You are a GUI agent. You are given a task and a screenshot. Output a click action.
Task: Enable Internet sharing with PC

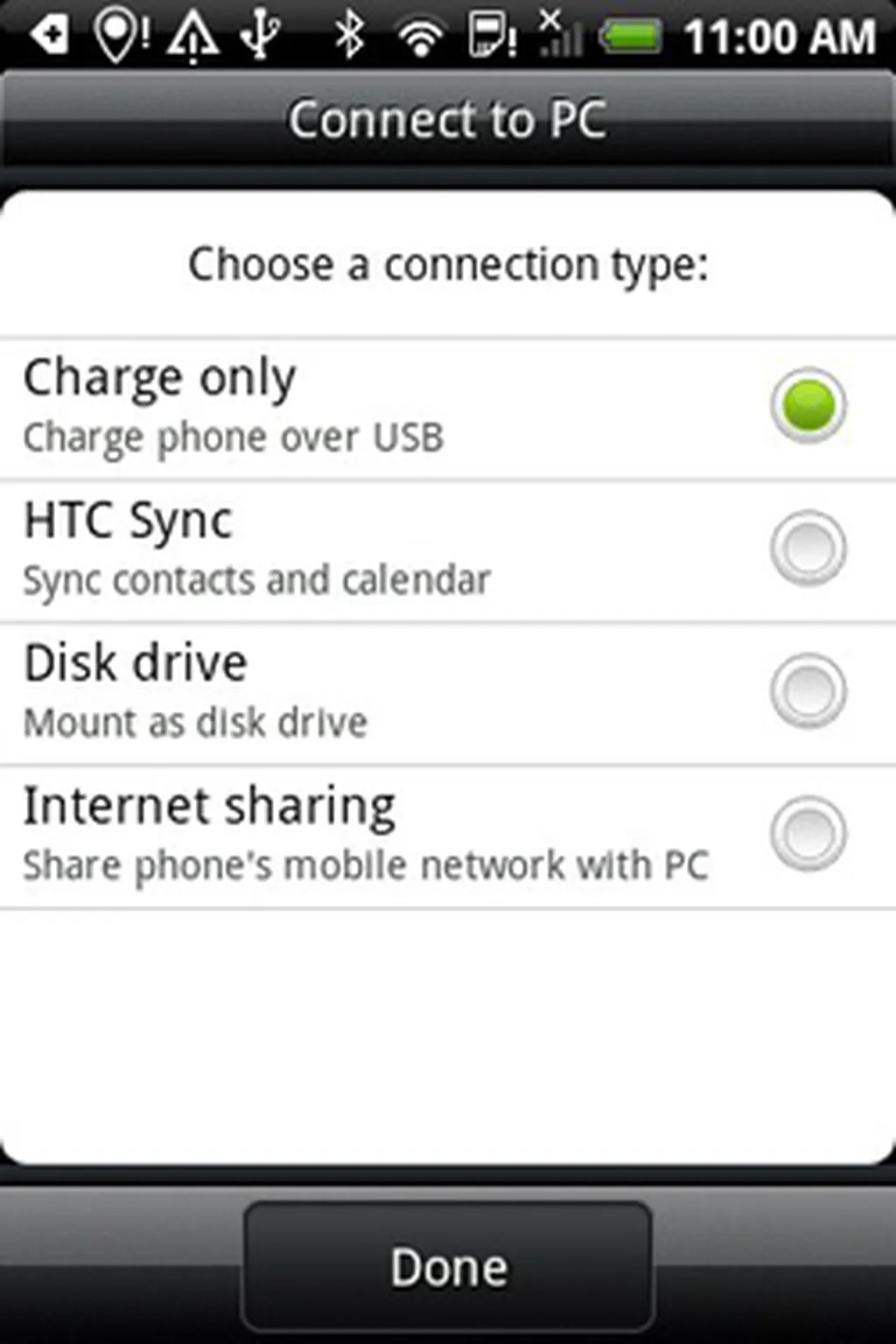(807, 834)
